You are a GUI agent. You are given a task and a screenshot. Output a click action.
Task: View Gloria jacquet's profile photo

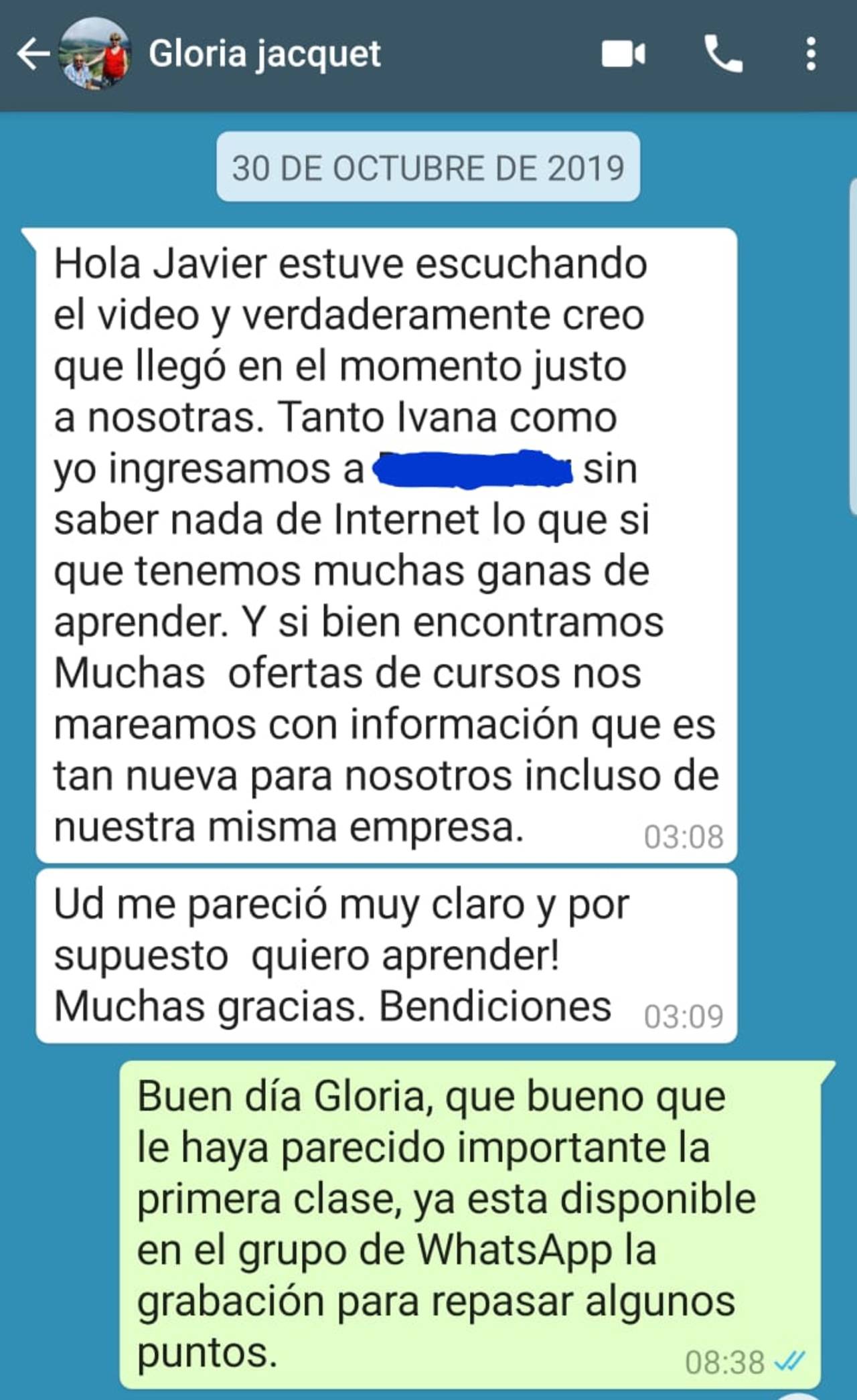pyautogui.click(x=94, y=54)
